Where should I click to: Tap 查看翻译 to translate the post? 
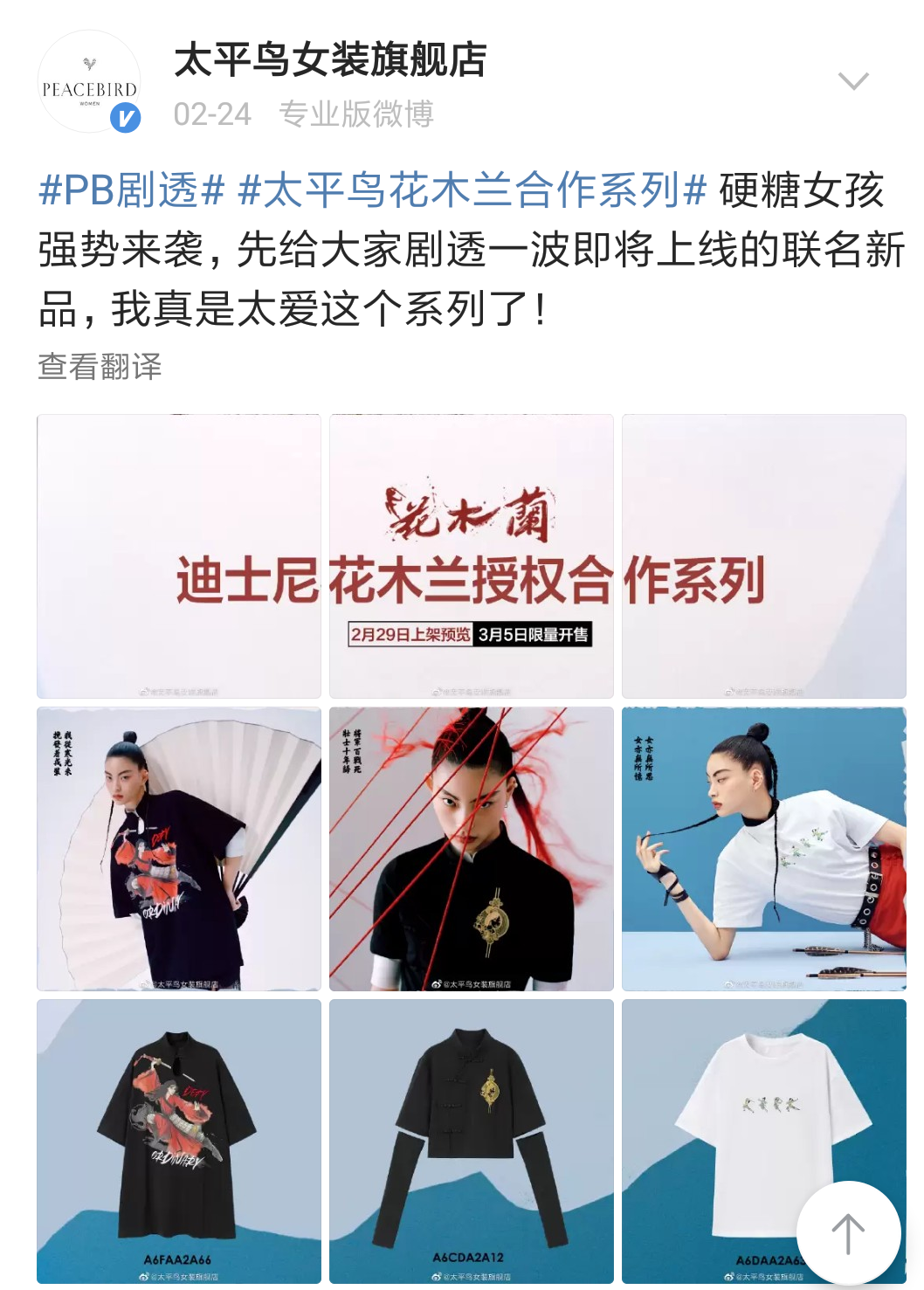[x=100, y=367]
